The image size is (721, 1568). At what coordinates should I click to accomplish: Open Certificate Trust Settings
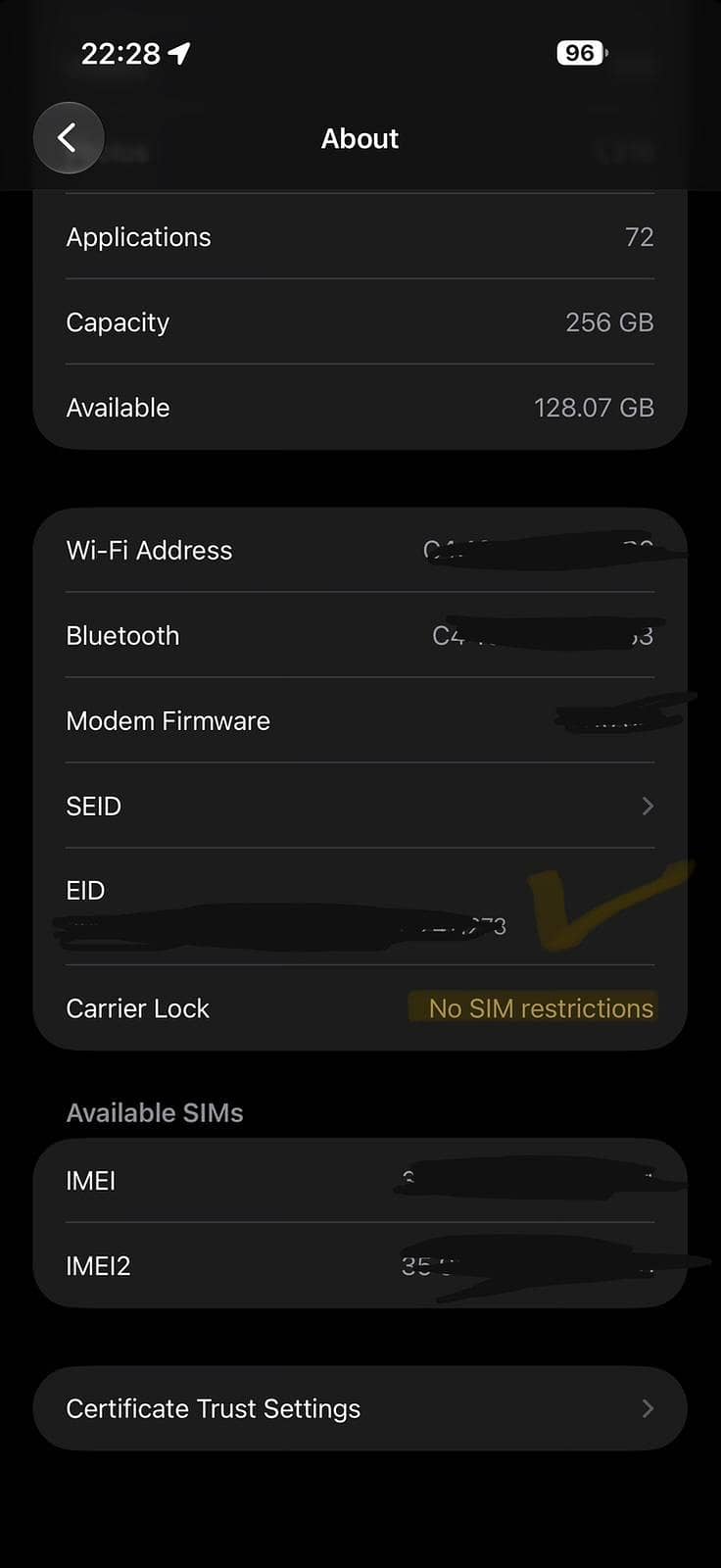pyautogui.click(x=360, y=1408)
